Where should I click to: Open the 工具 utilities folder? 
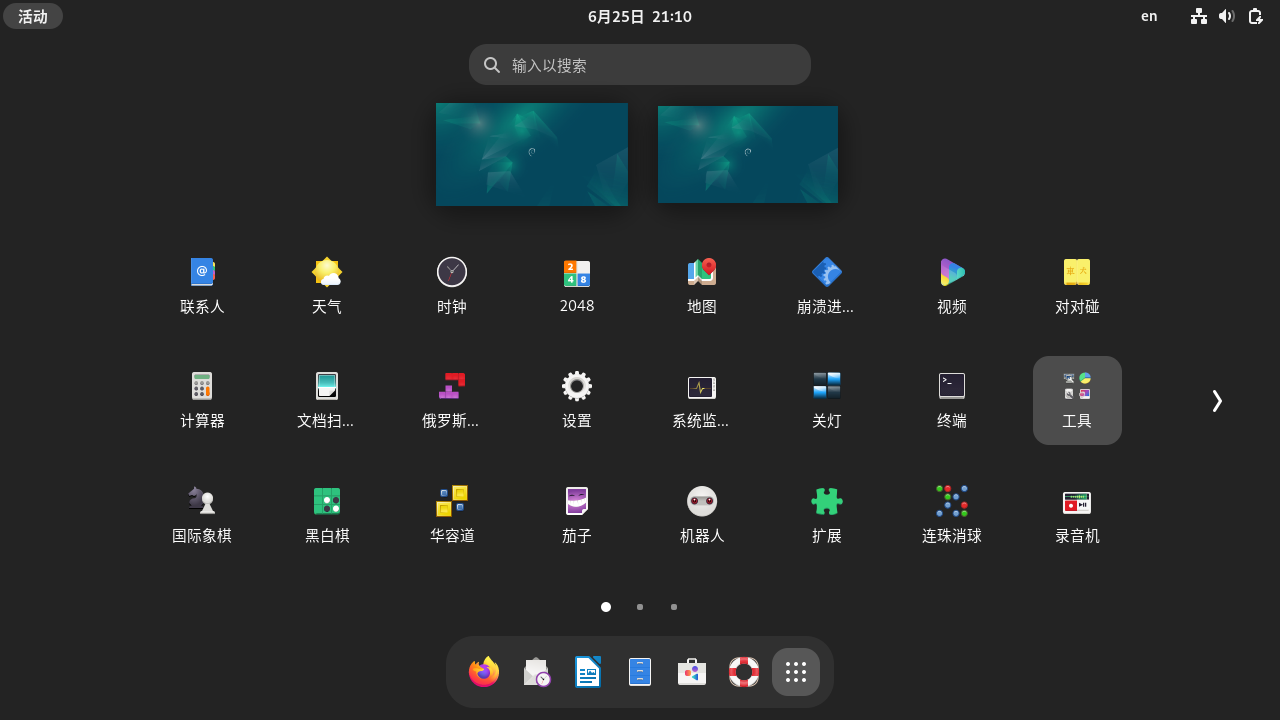(1077, 400)
